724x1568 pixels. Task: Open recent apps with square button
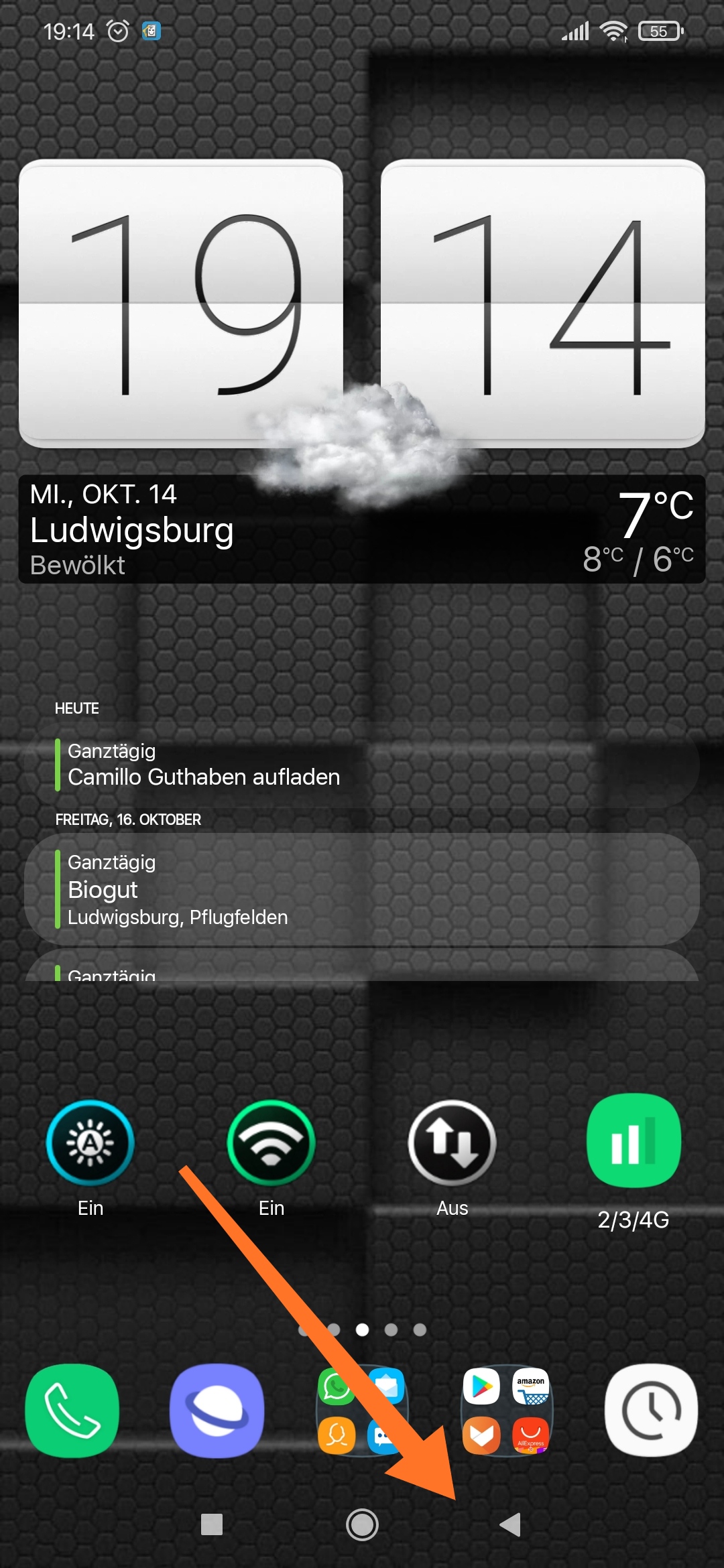click(x=212, y=1525)
